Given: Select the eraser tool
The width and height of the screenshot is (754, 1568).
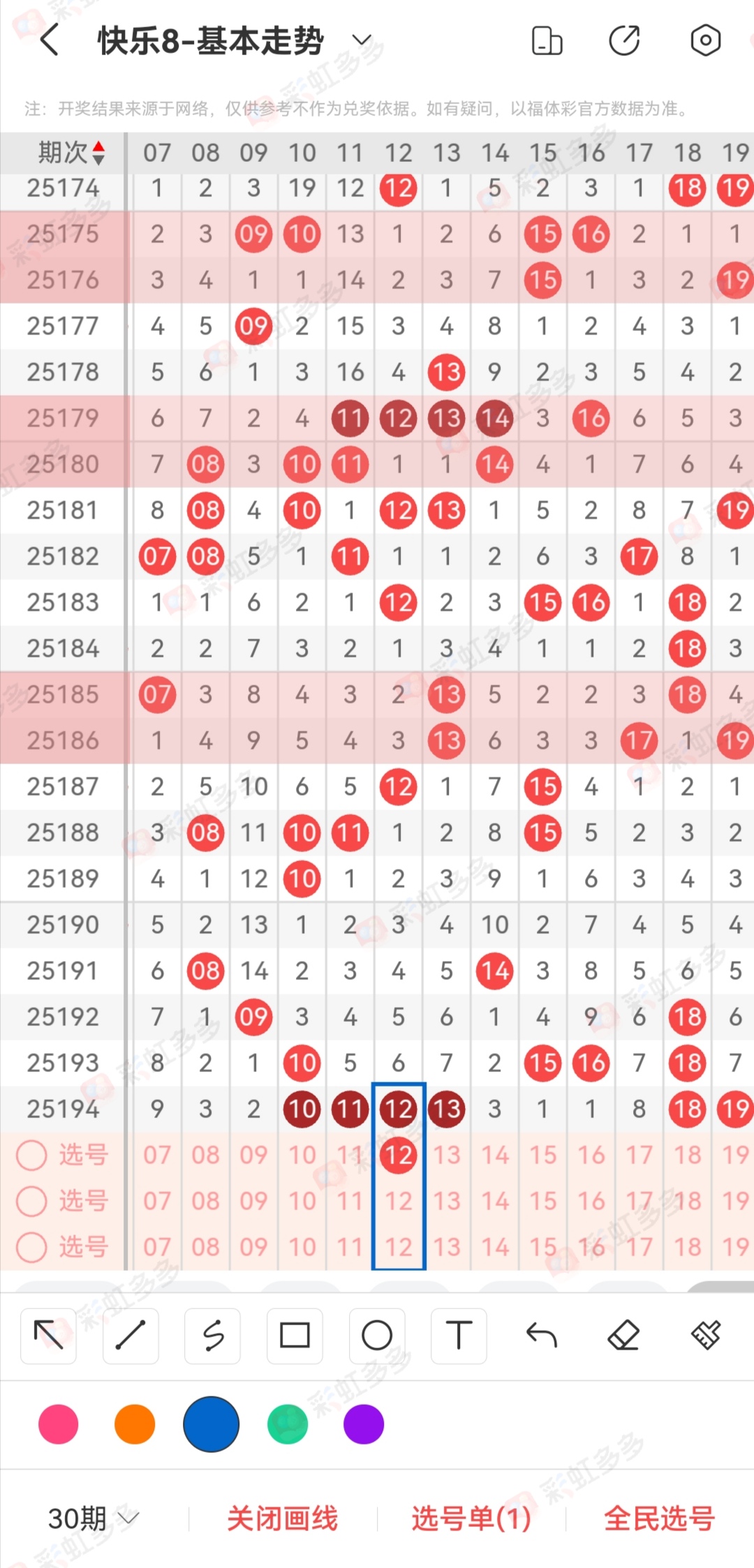Looking at the screenshot, I should tap(623, 1336).
